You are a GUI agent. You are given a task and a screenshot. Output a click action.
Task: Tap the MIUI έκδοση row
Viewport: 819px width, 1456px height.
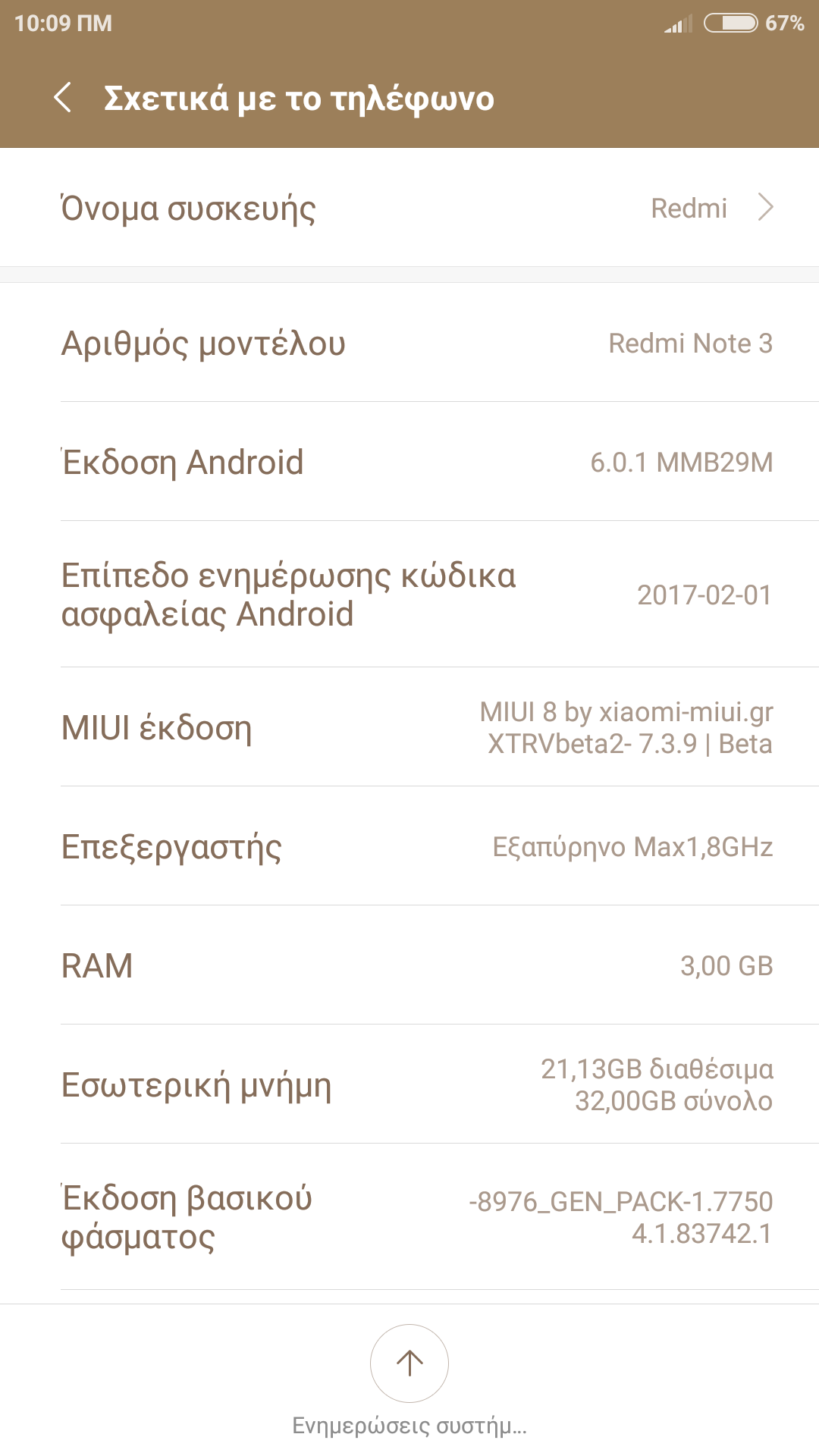409,727
